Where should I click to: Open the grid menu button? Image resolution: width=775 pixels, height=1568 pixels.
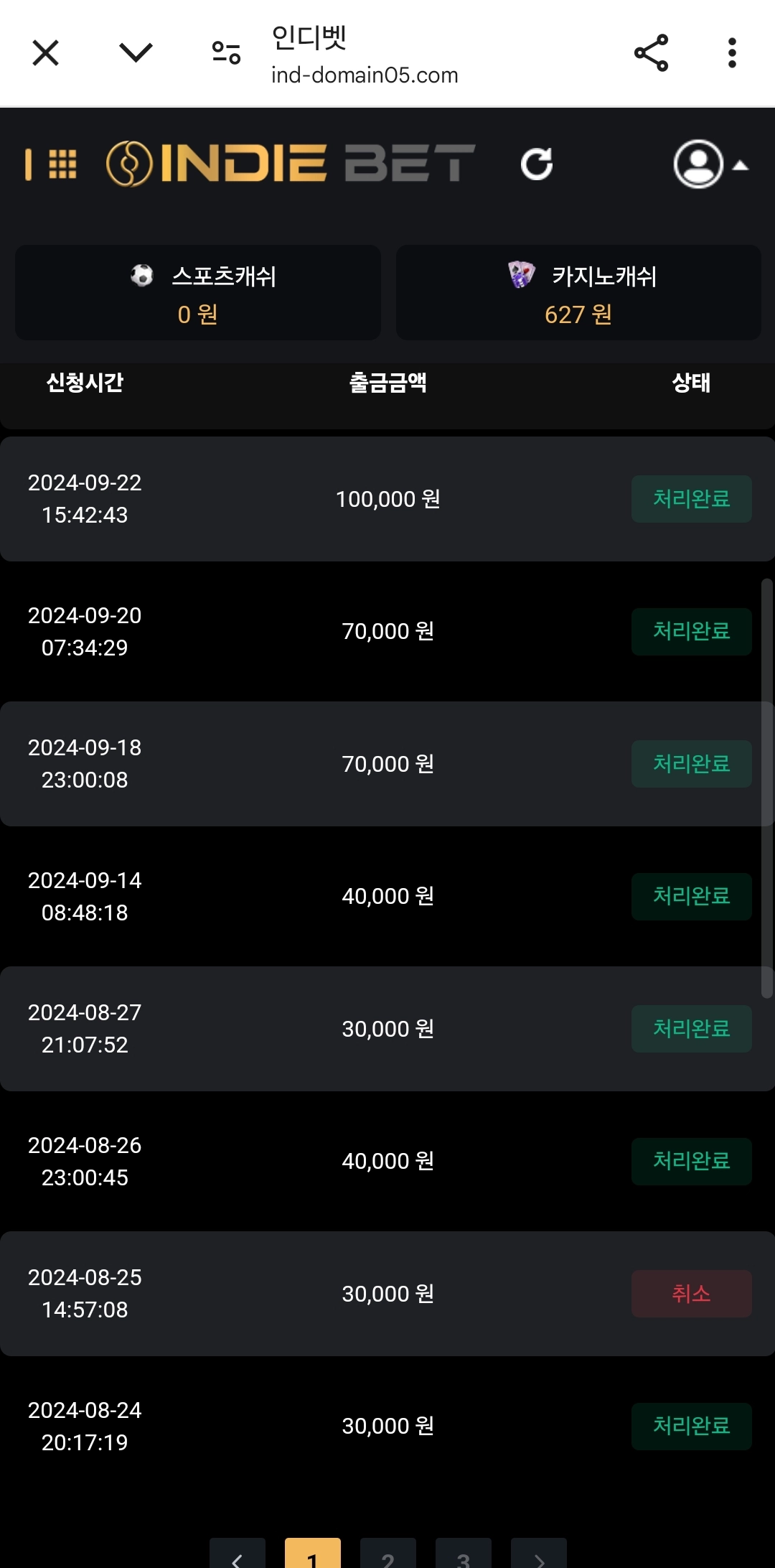tap(62, 164)
